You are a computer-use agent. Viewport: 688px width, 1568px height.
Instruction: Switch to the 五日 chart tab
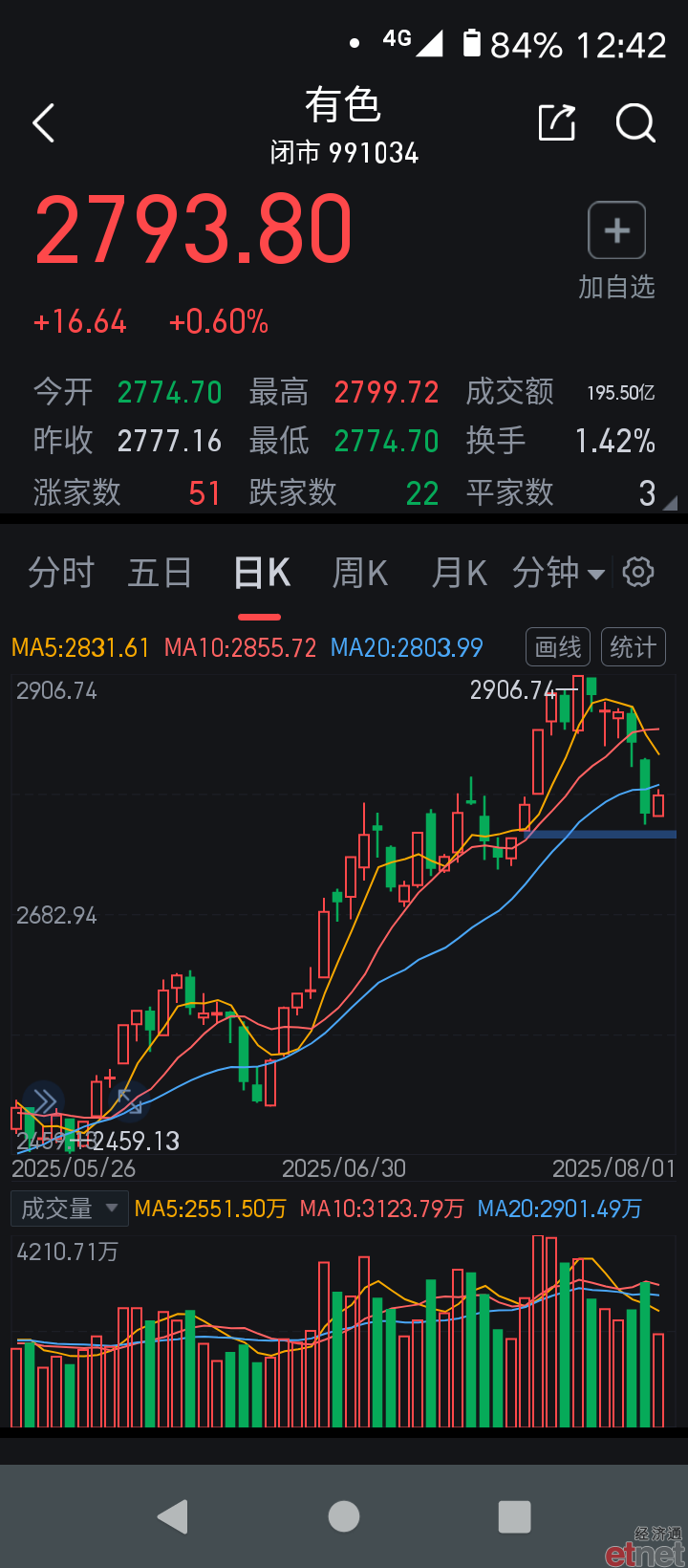click(x=161, y=573)
